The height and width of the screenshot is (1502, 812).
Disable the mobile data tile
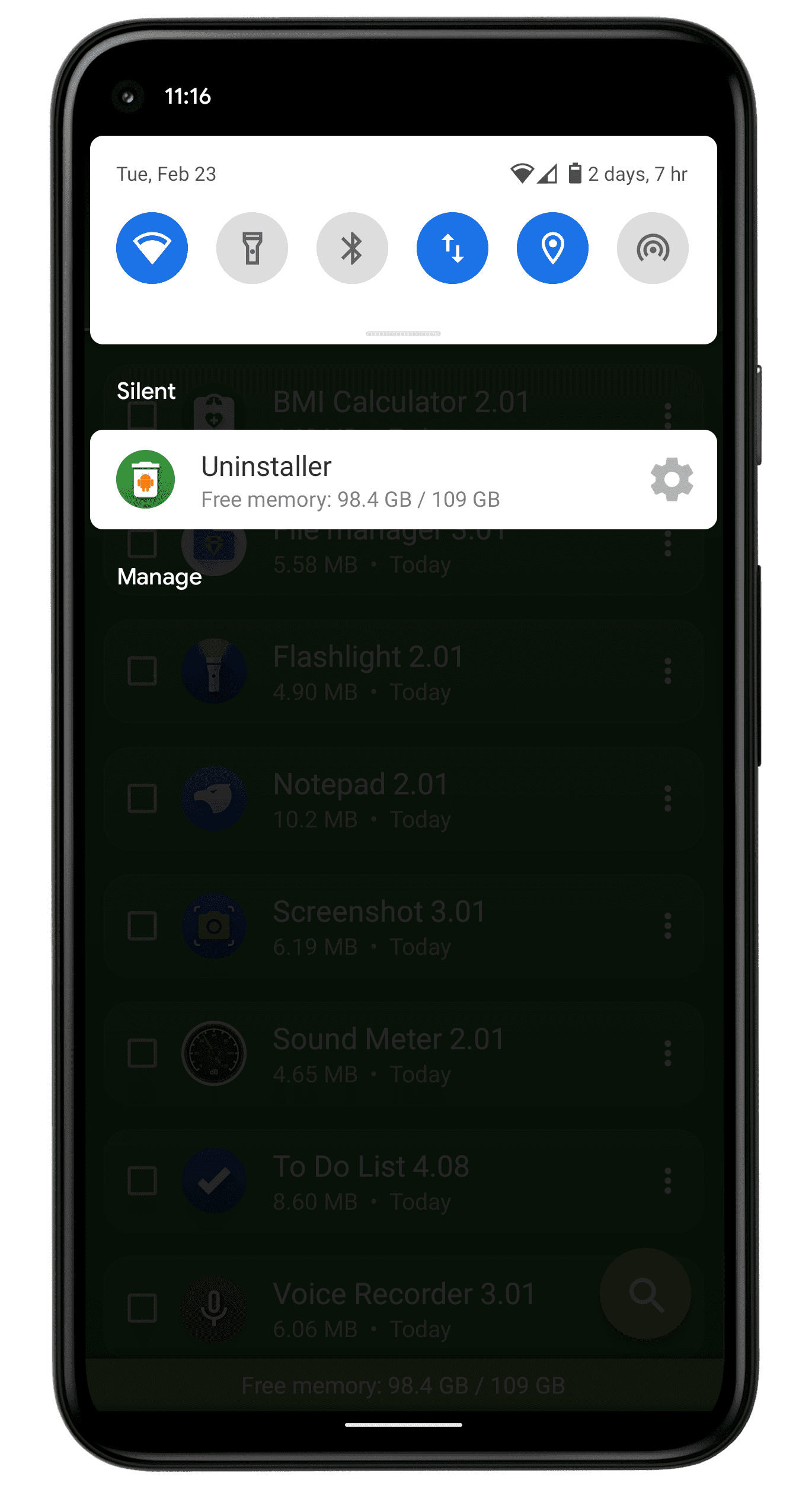(452, 248)
